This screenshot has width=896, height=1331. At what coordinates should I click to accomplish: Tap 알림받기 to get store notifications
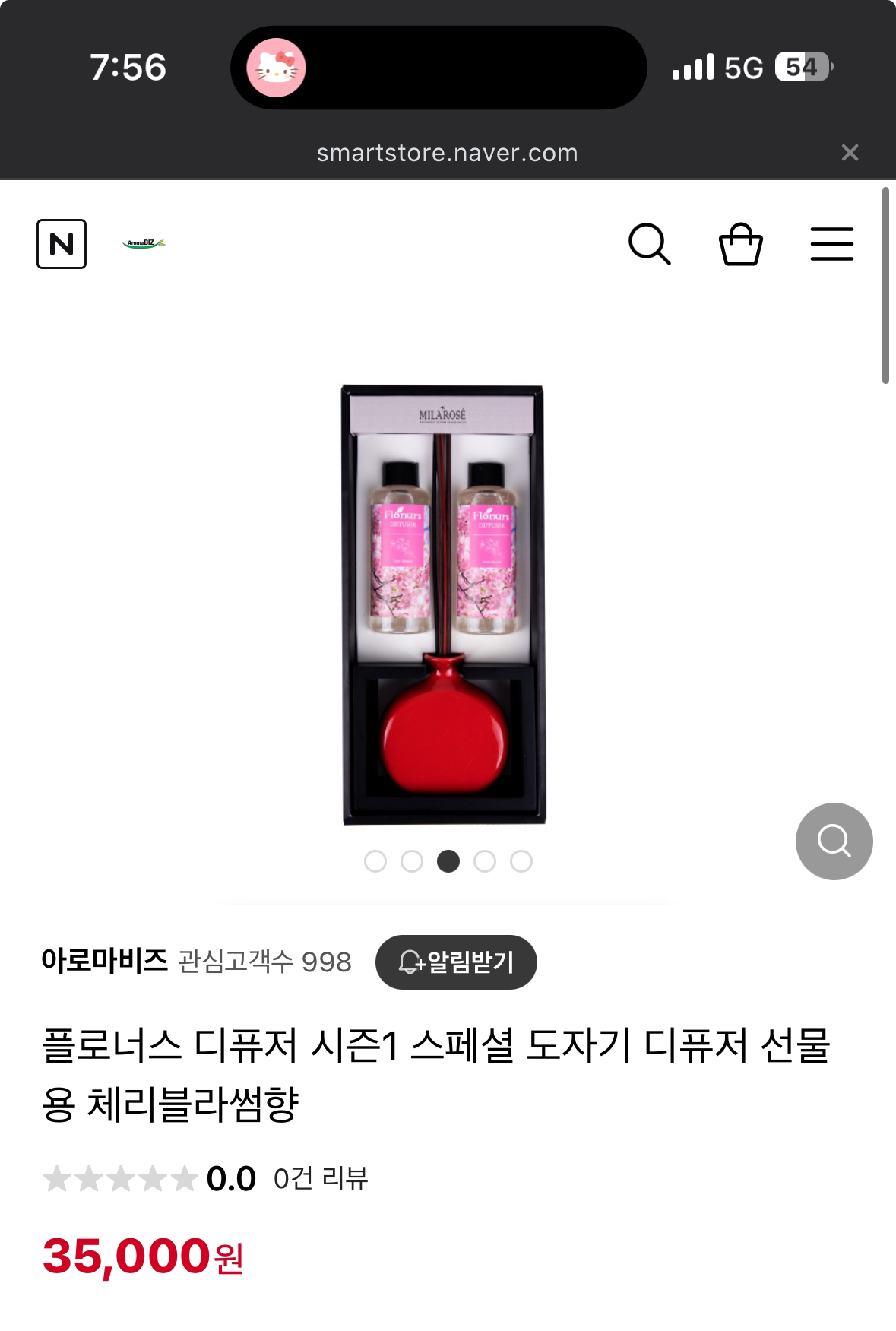(456, 962)
